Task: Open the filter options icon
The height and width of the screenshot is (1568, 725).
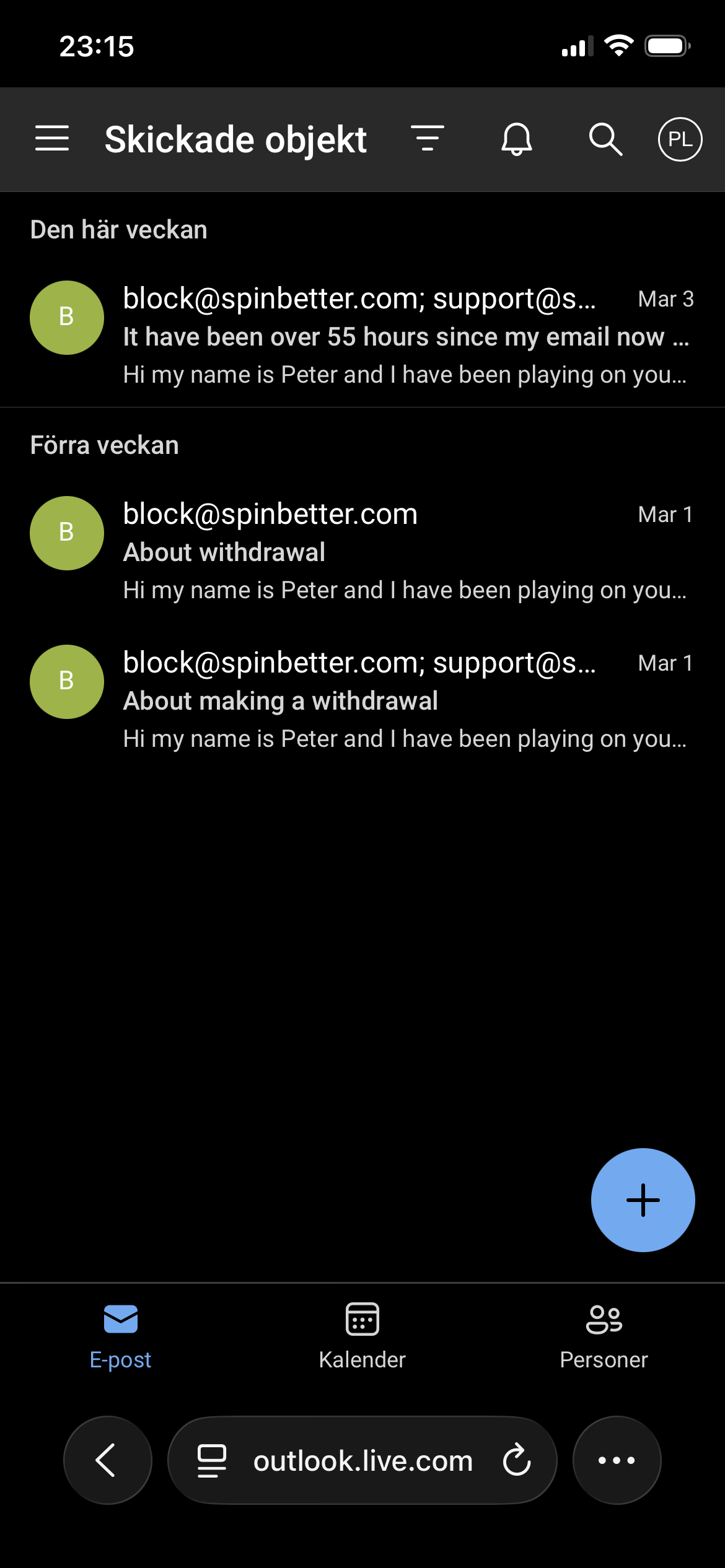Action: [x=428, y=138]
